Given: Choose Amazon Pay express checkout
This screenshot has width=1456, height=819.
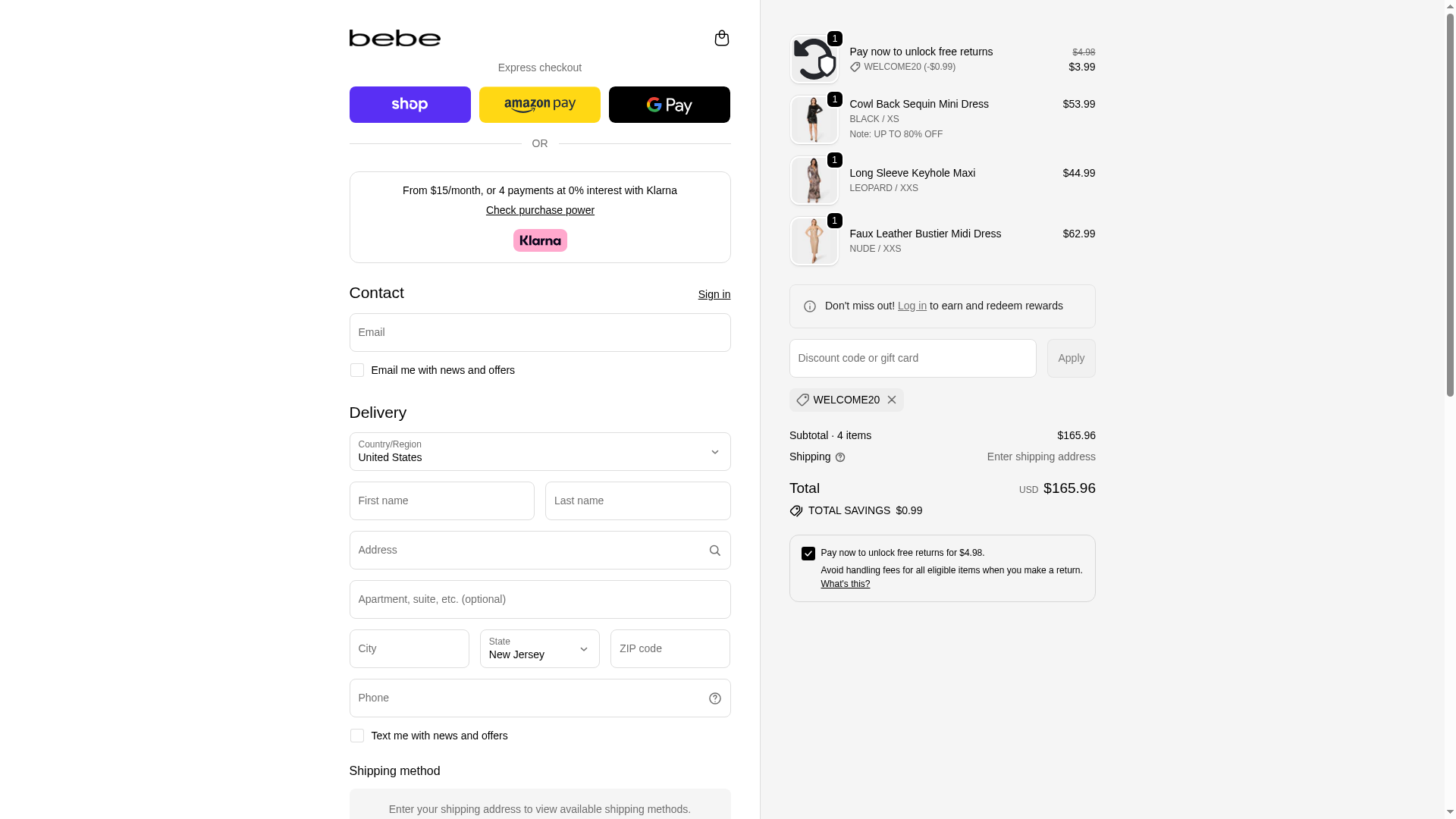Looking at the screenshot, I should tap(539, 105).
